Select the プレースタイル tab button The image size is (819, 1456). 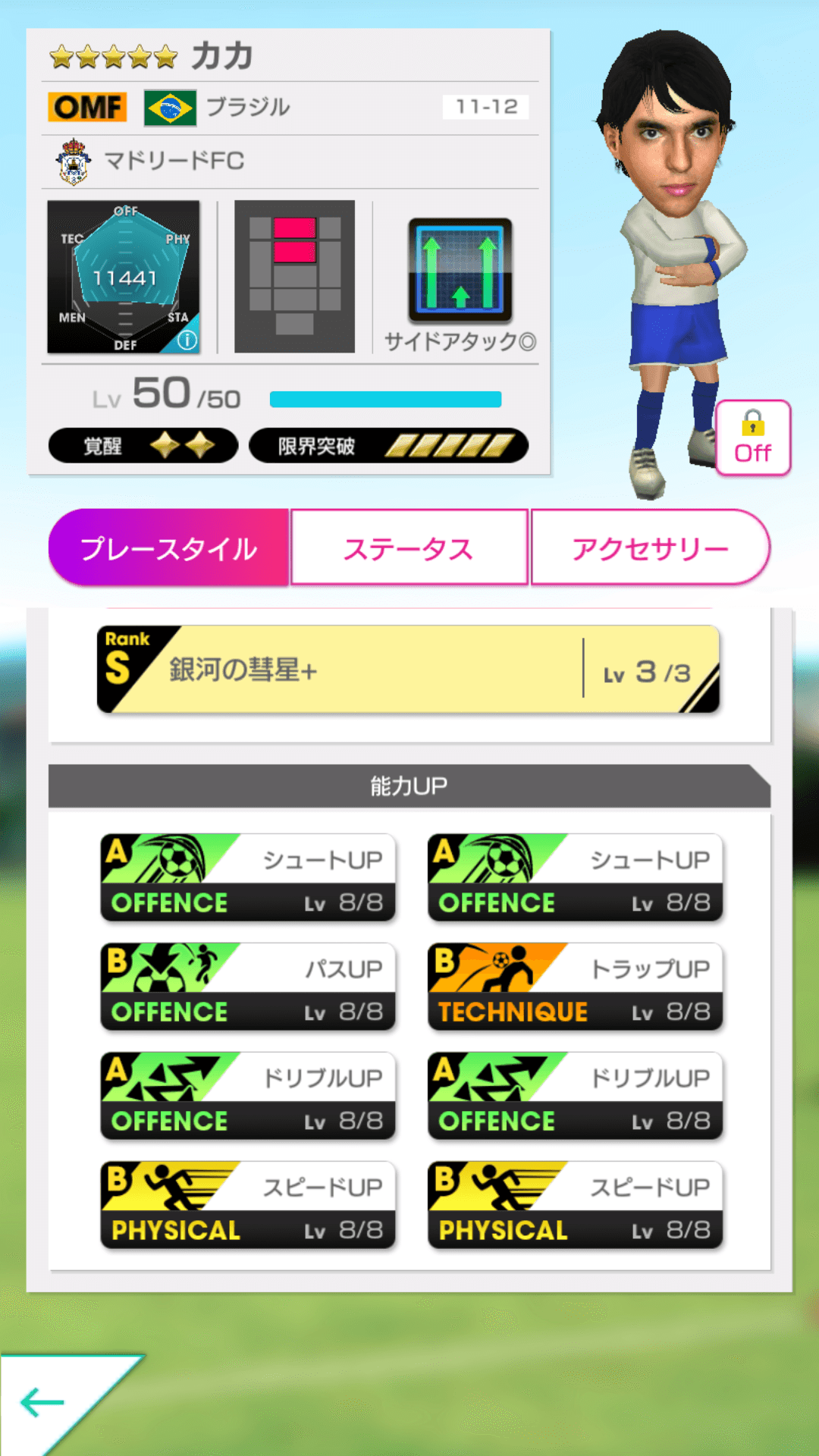168,547
